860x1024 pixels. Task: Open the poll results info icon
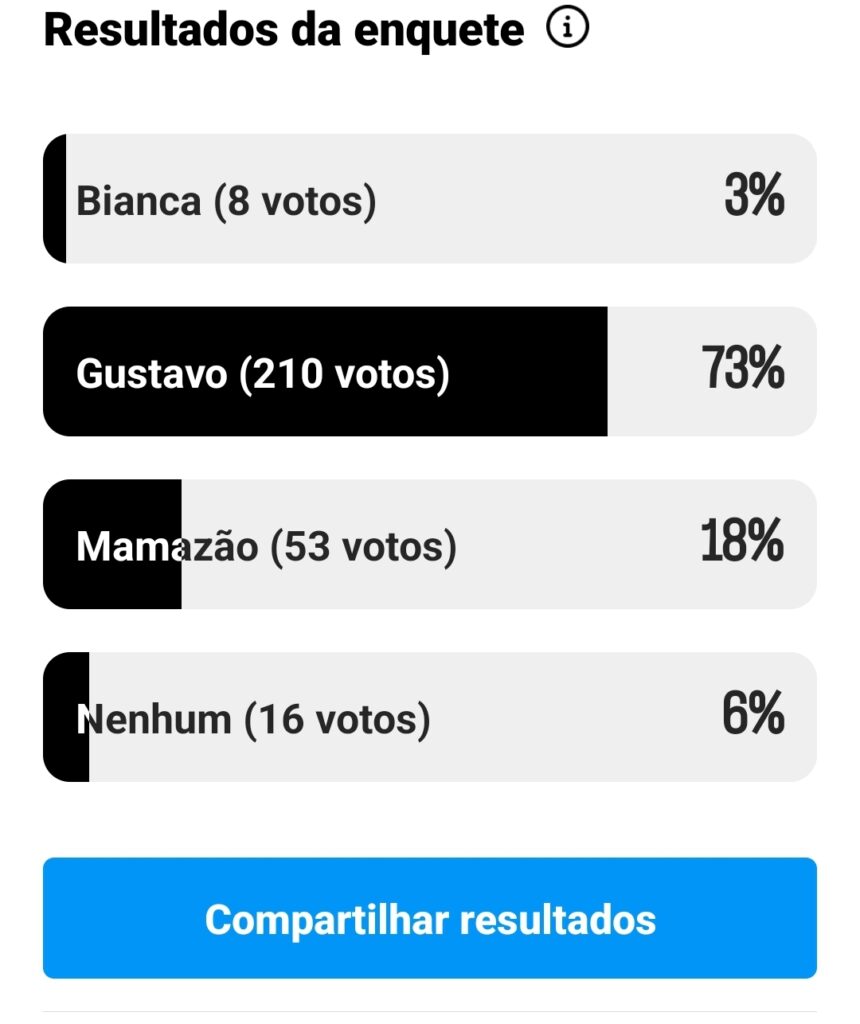pyautogui.click(x=567, y=31)
